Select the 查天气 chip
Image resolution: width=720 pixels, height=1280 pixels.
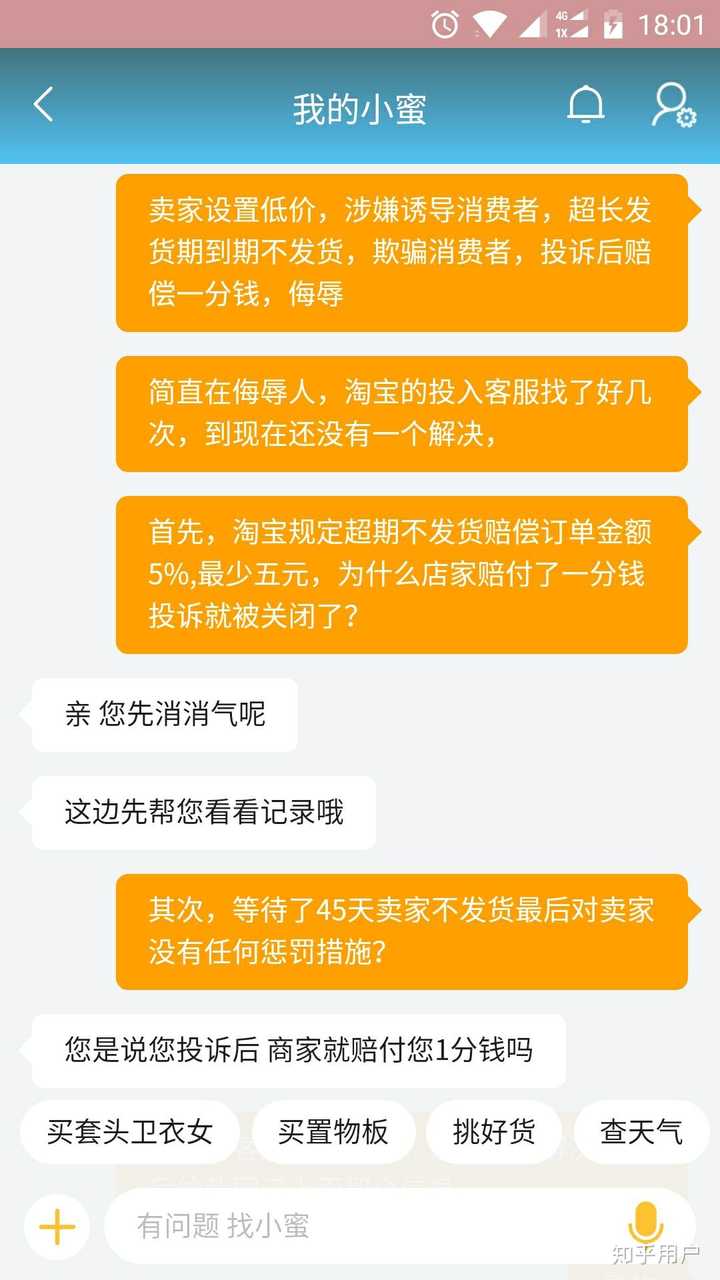tap(641, 1132)
